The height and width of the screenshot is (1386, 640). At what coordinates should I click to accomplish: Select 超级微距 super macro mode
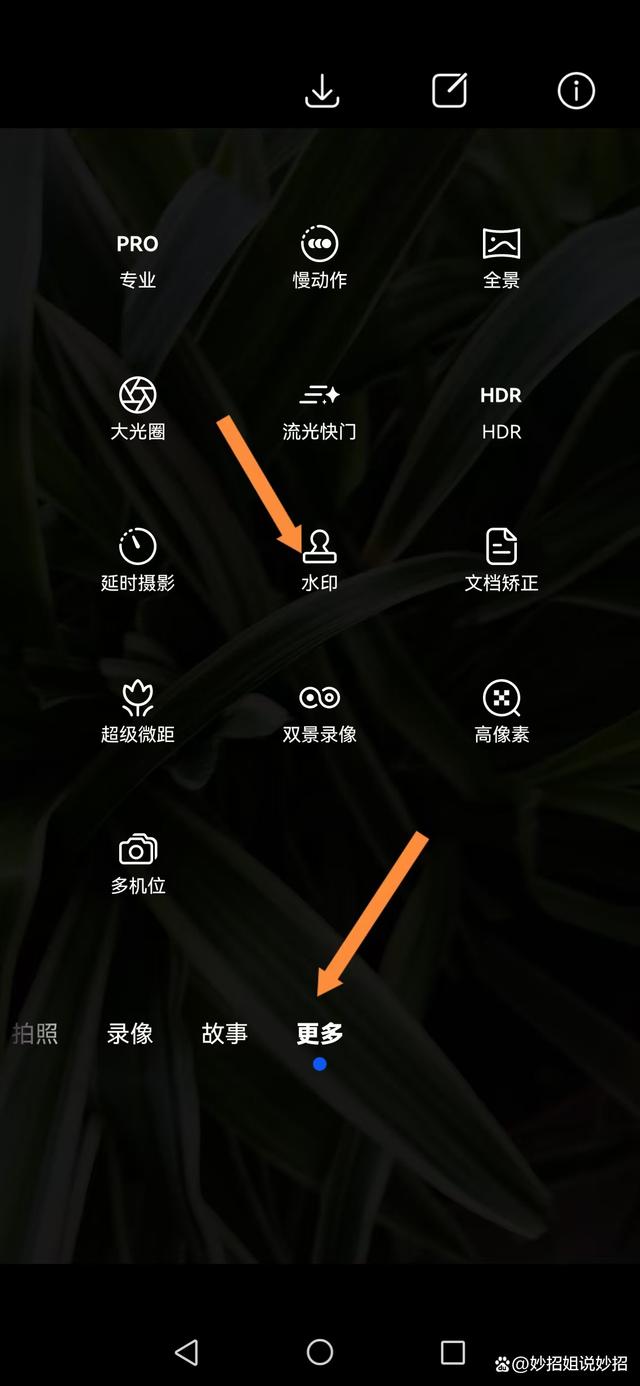point(138,713)
